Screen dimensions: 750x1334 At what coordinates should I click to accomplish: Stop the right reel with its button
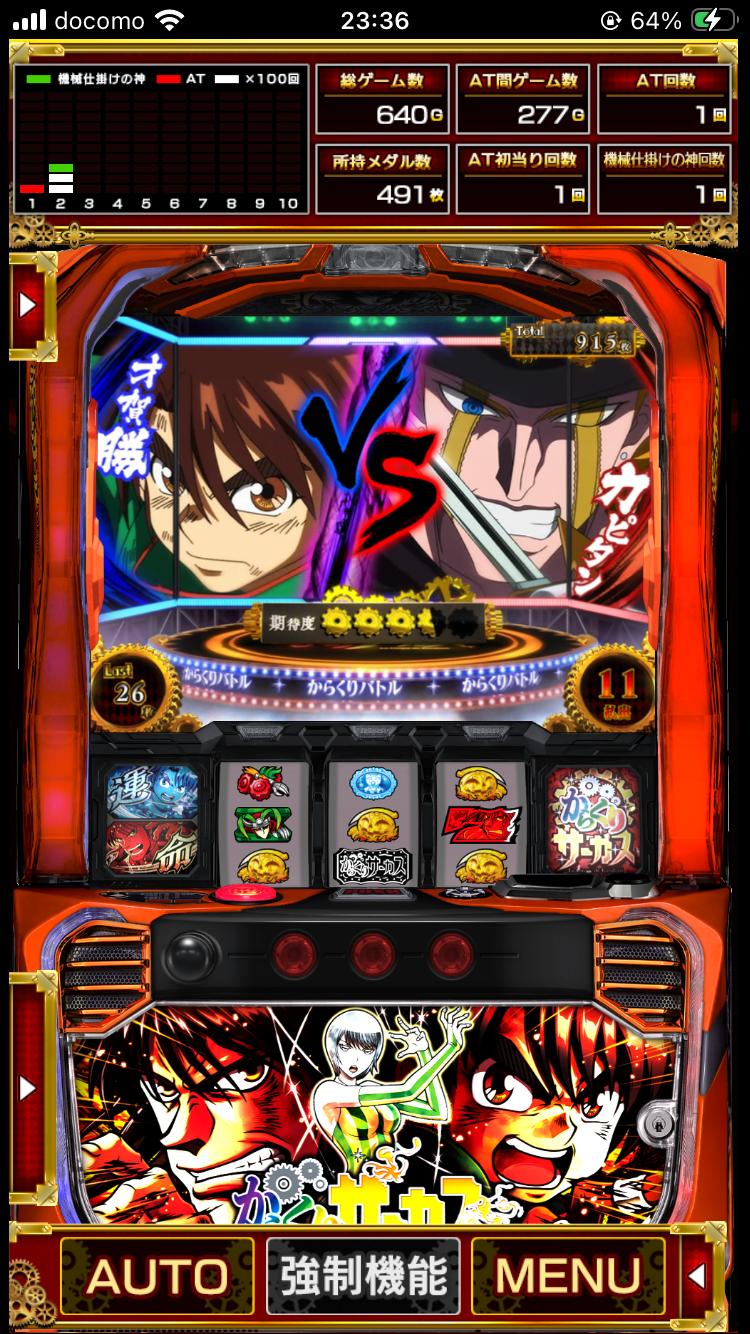(x=451, y=955)
